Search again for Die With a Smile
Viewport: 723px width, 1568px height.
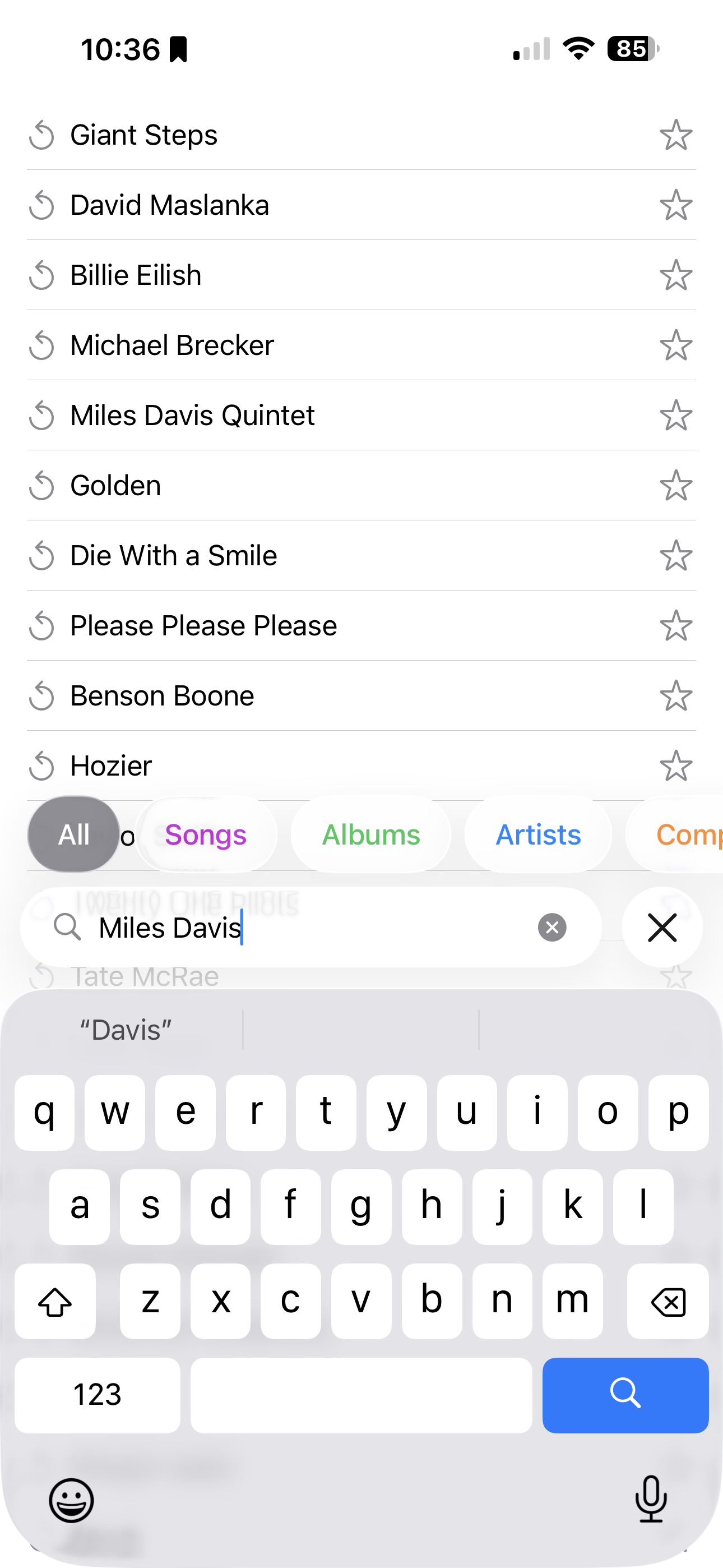(173, 555)
